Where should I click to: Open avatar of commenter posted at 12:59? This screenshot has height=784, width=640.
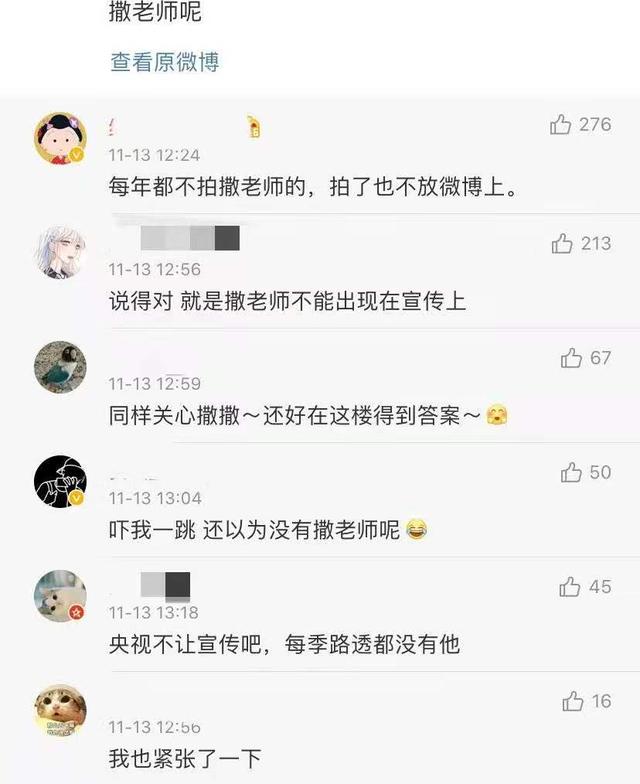(60, 367)
